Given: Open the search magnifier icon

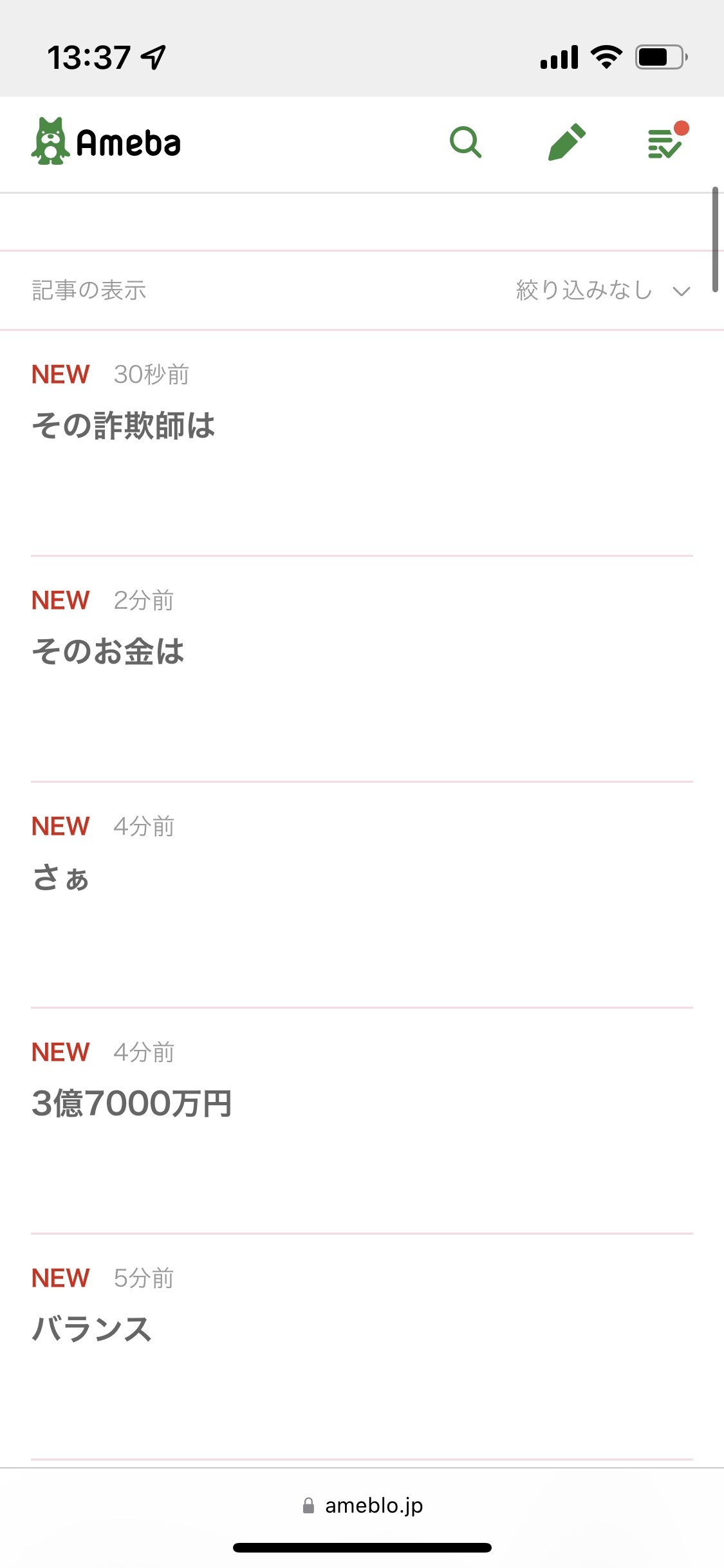Looking at the screenshot, I should (465, 142).
